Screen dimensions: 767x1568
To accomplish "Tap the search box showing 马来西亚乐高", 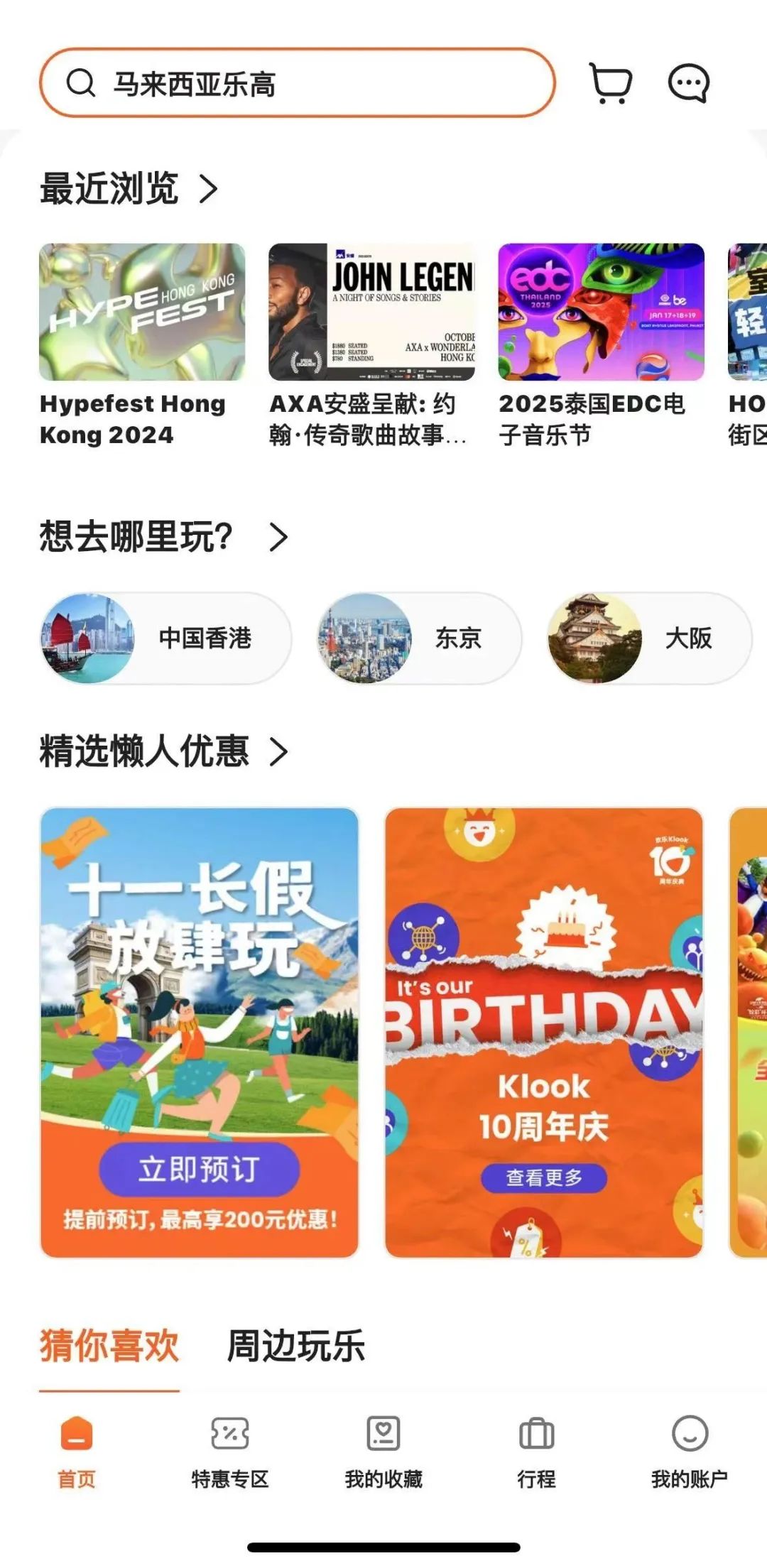I will [x=297, y=83].
